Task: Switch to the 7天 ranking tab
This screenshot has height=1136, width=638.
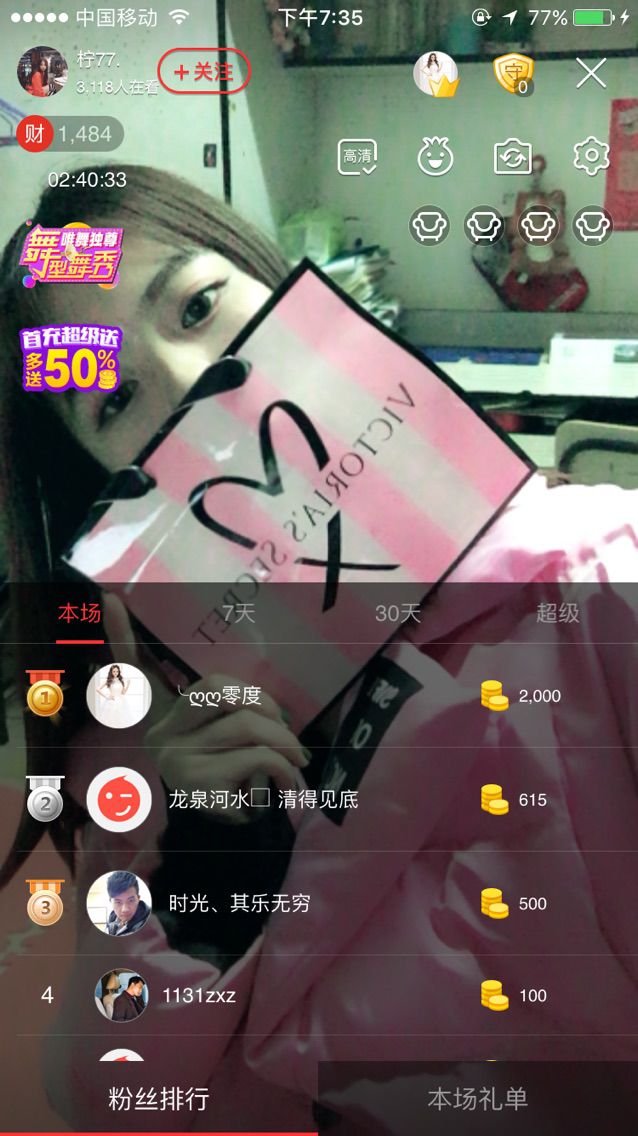Action: (x=238, y=613)
